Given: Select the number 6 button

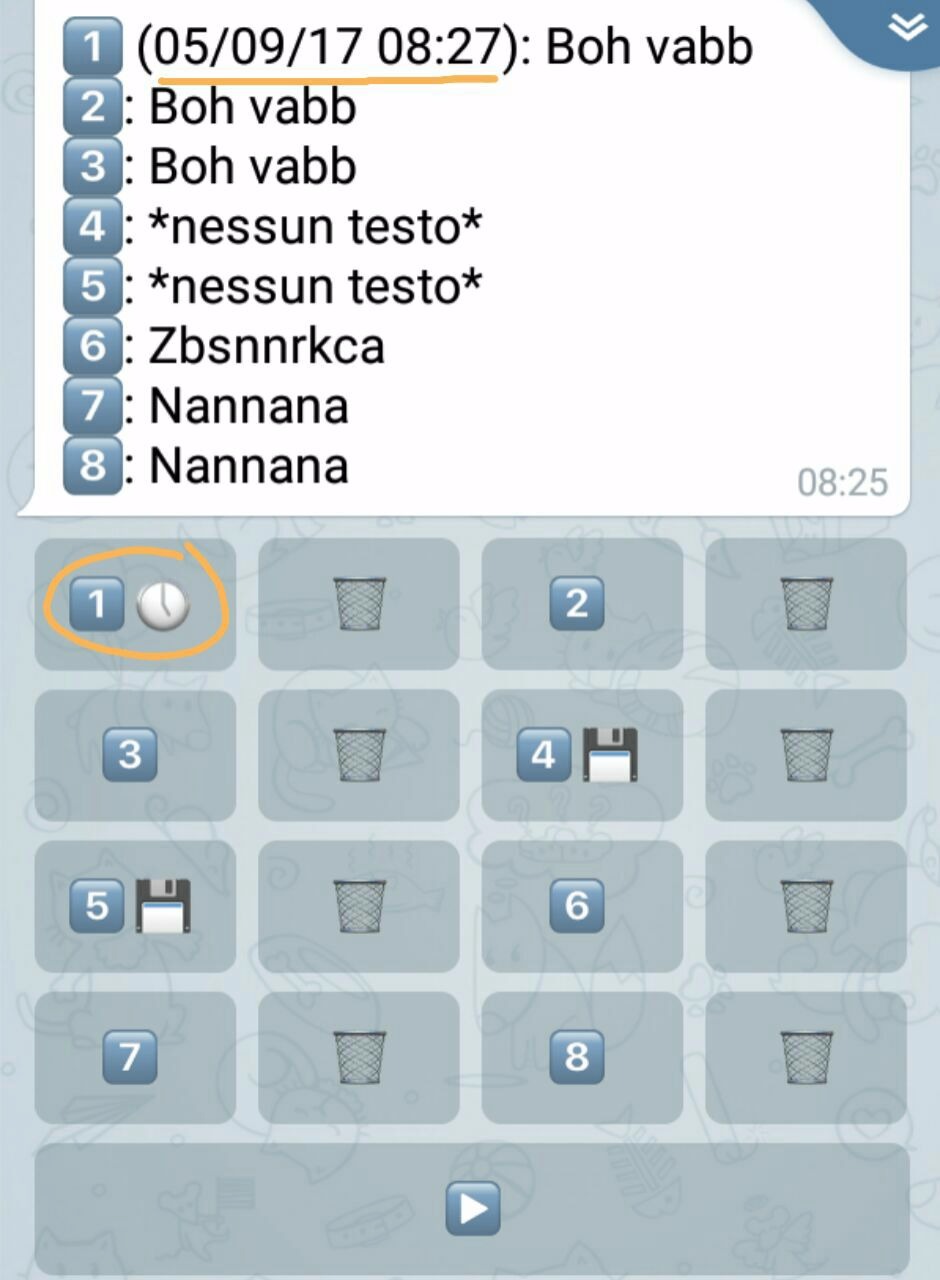Looking at the screenshot, I should [x=582, y=906].
